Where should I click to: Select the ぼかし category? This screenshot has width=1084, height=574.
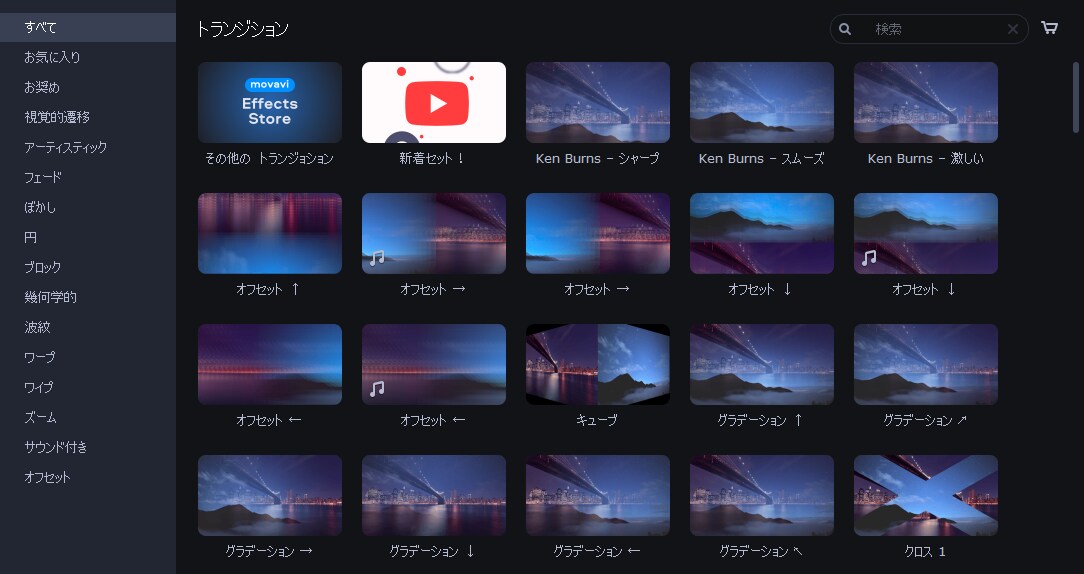[x=40, y=207]
